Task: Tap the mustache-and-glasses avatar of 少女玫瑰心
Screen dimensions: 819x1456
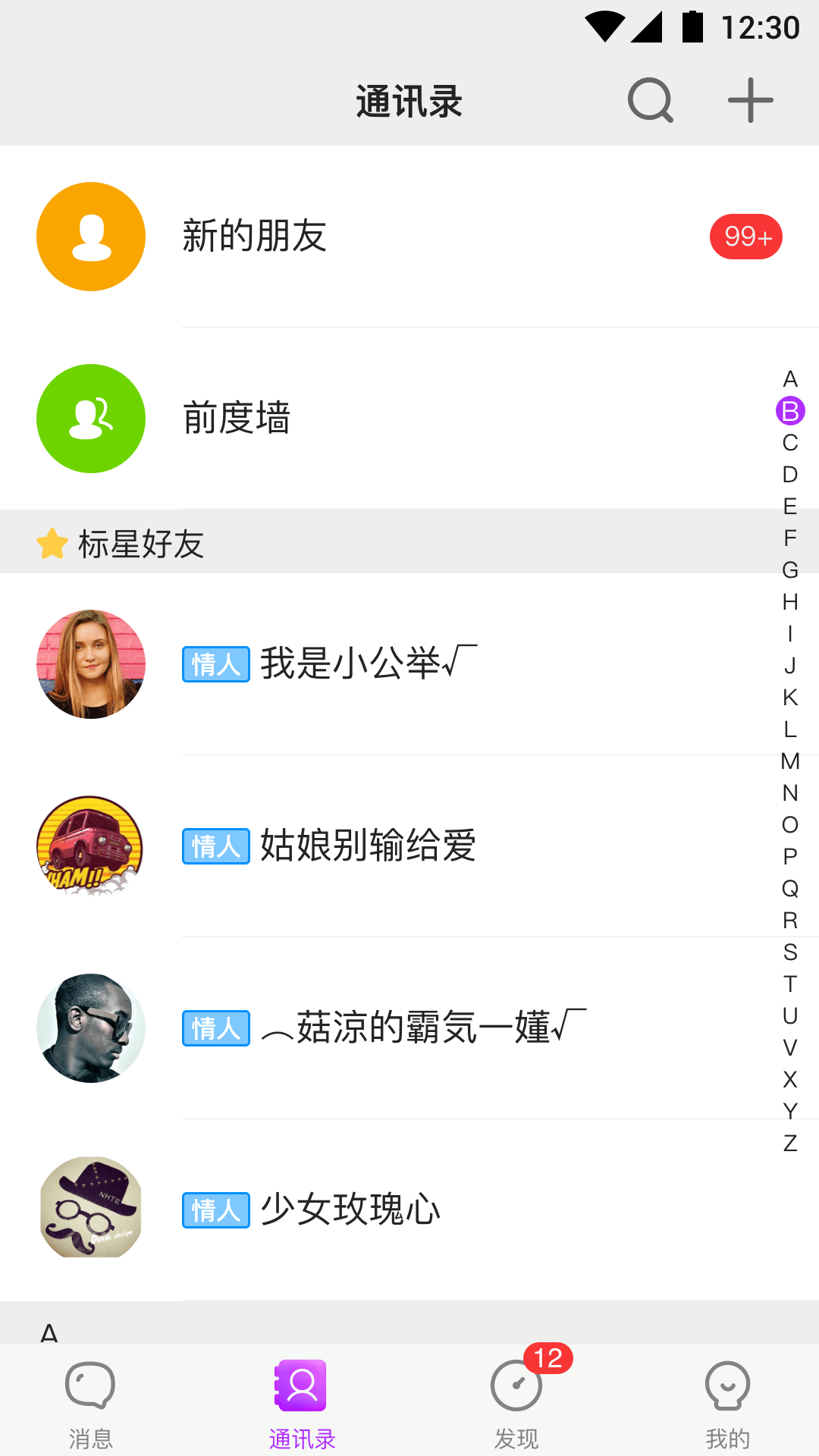Action: tap(91, 1209)
